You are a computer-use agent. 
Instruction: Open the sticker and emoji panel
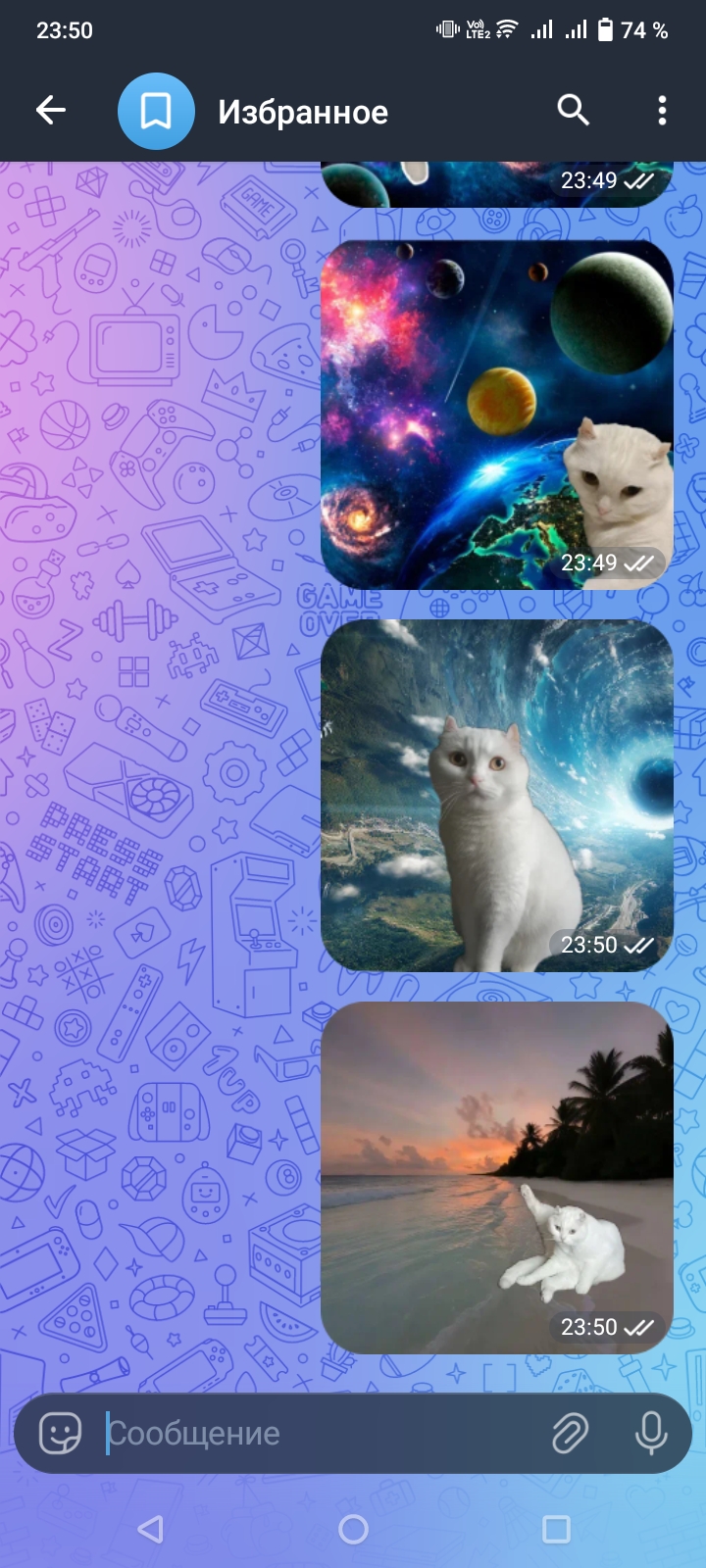pyautogui.click(x=60, y=1434)
